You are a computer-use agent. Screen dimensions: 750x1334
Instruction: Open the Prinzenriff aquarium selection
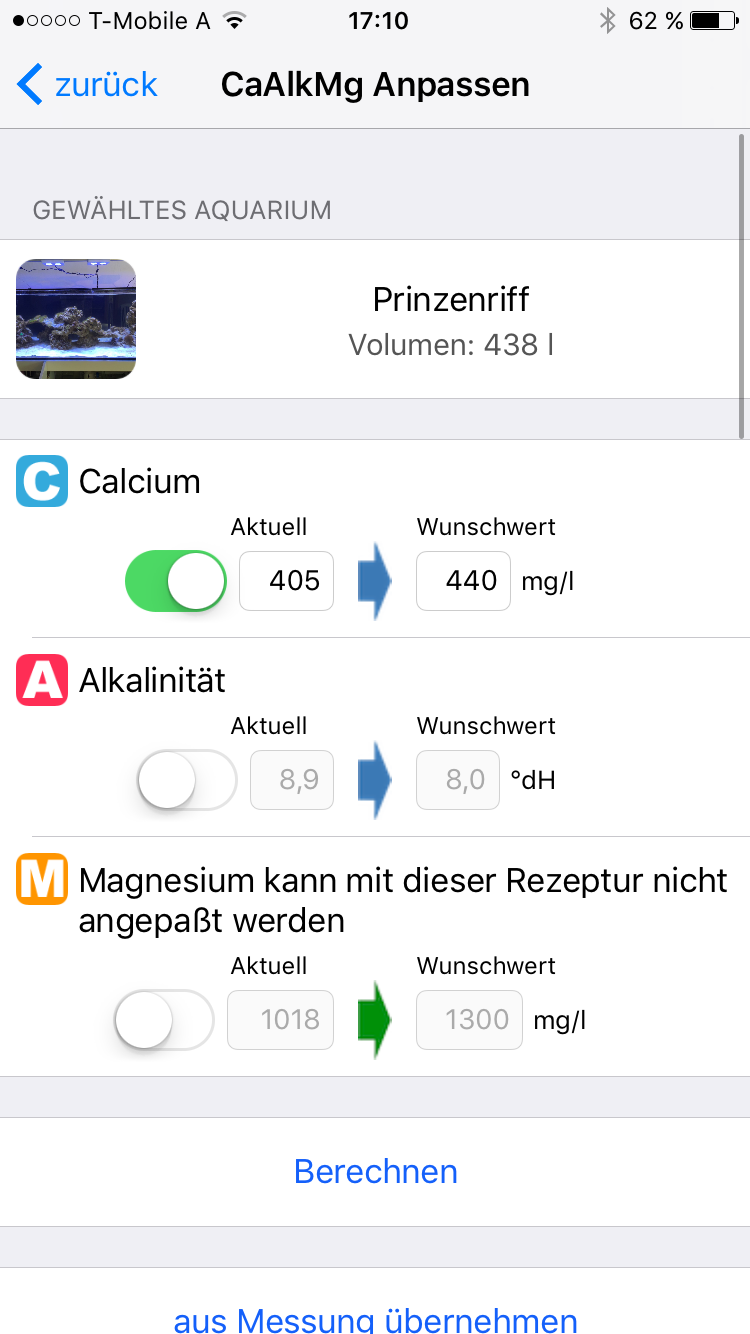tap(375, 319)
